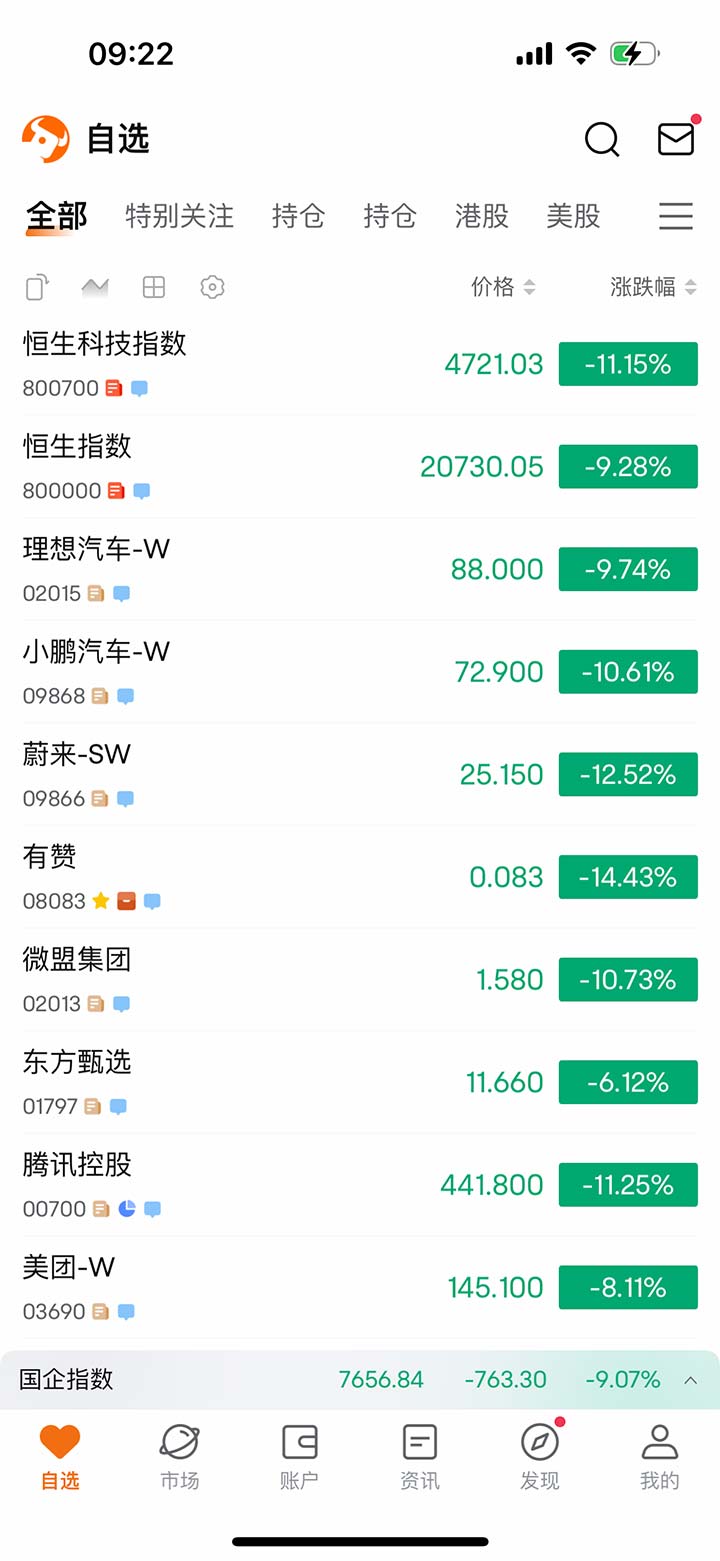The height and width of the screenshot is (1561, 720).
Task: Switch to the grid layout icon
Action: (x=154, y=288)
